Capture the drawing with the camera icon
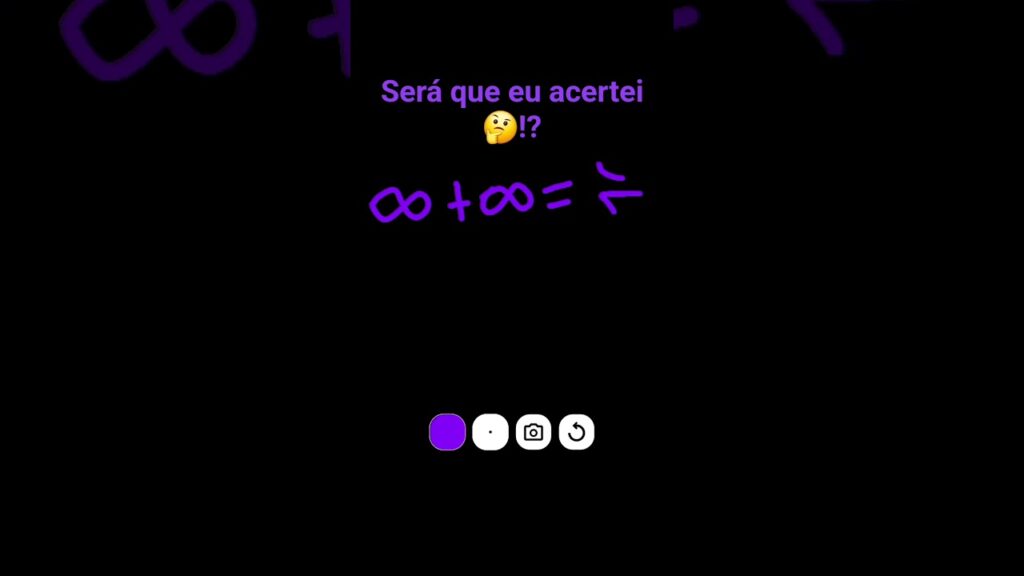This screenshot has height=576, width=1024. pyautogui.click(x=533, y=432)
